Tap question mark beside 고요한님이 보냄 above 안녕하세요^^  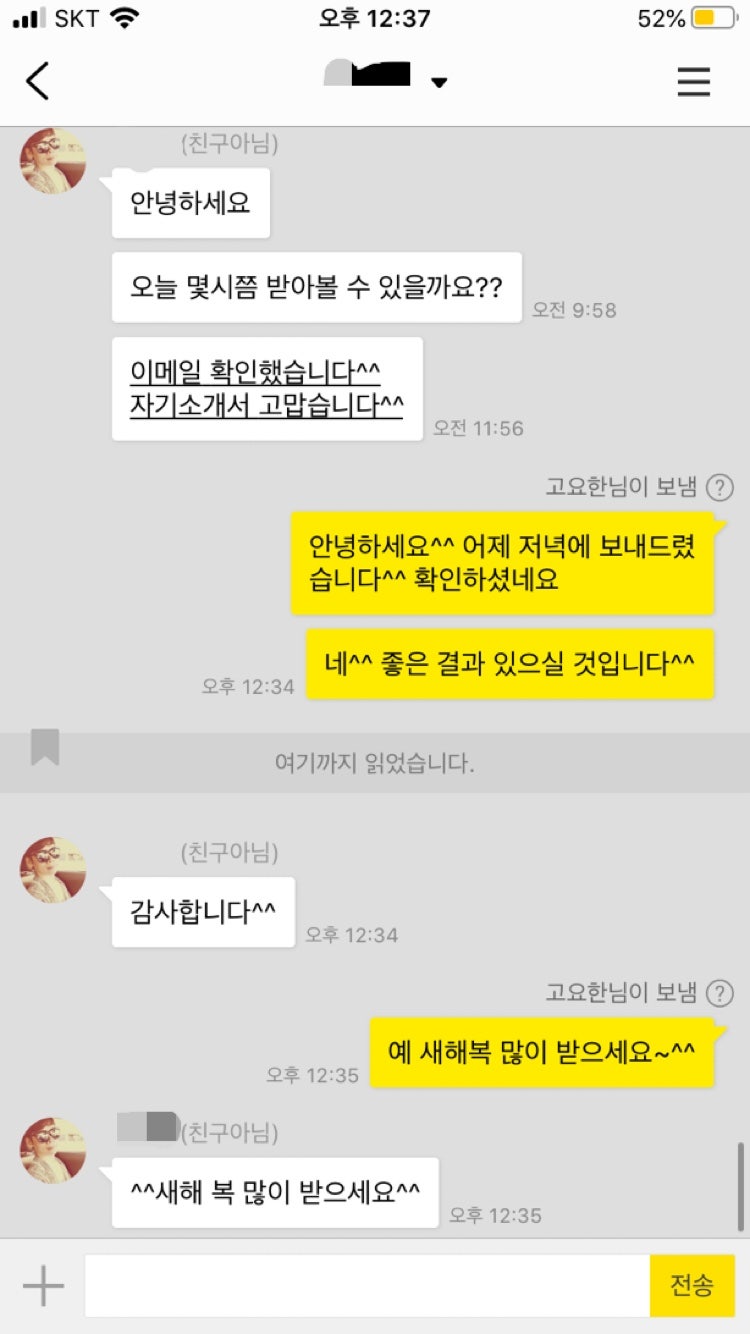[x=719, y=488]
